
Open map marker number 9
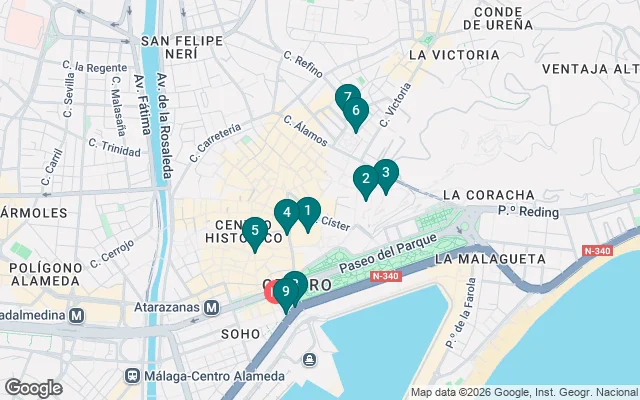286,292
